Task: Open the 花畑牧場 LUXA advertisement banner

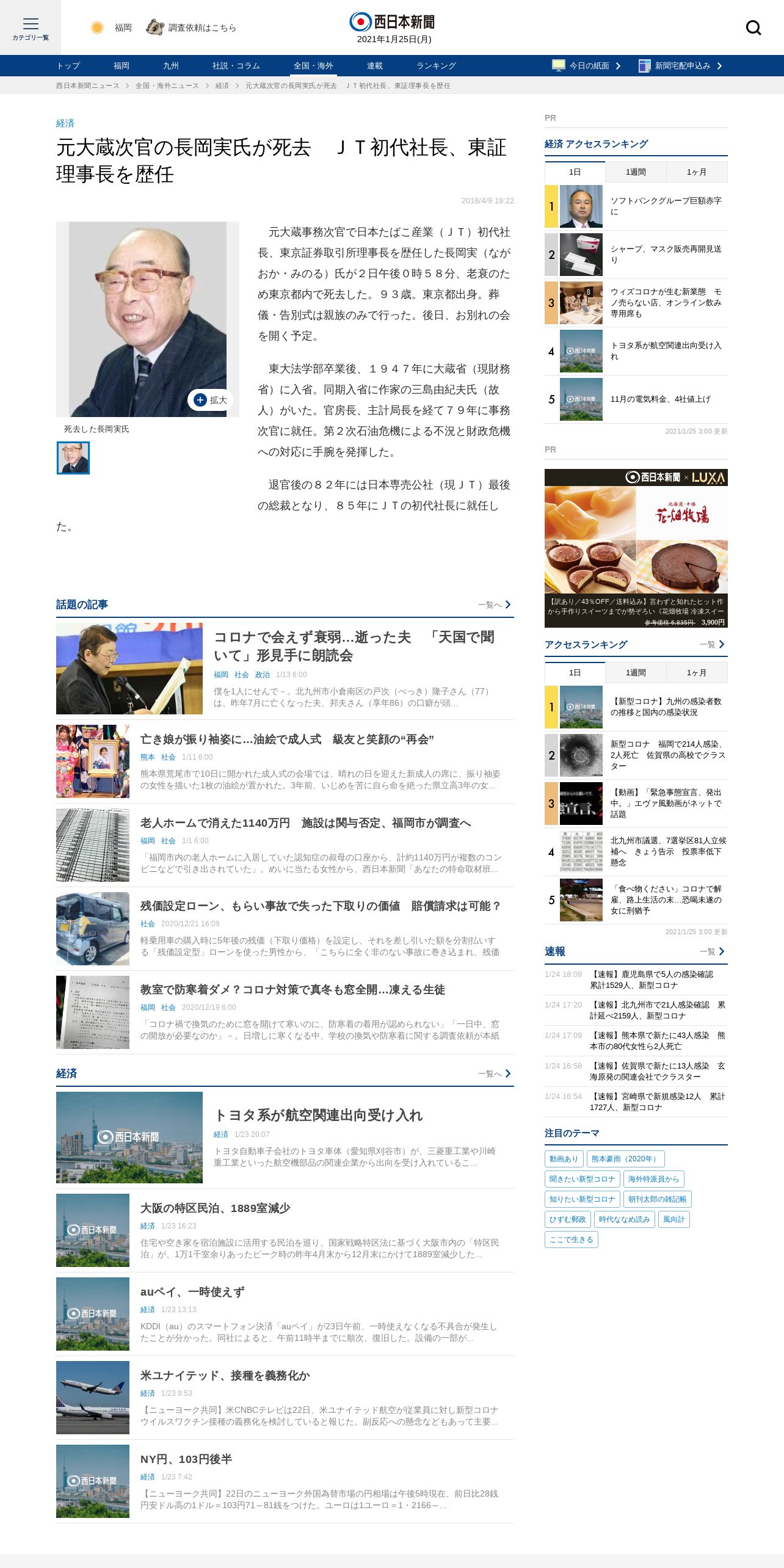Action: 636,548
